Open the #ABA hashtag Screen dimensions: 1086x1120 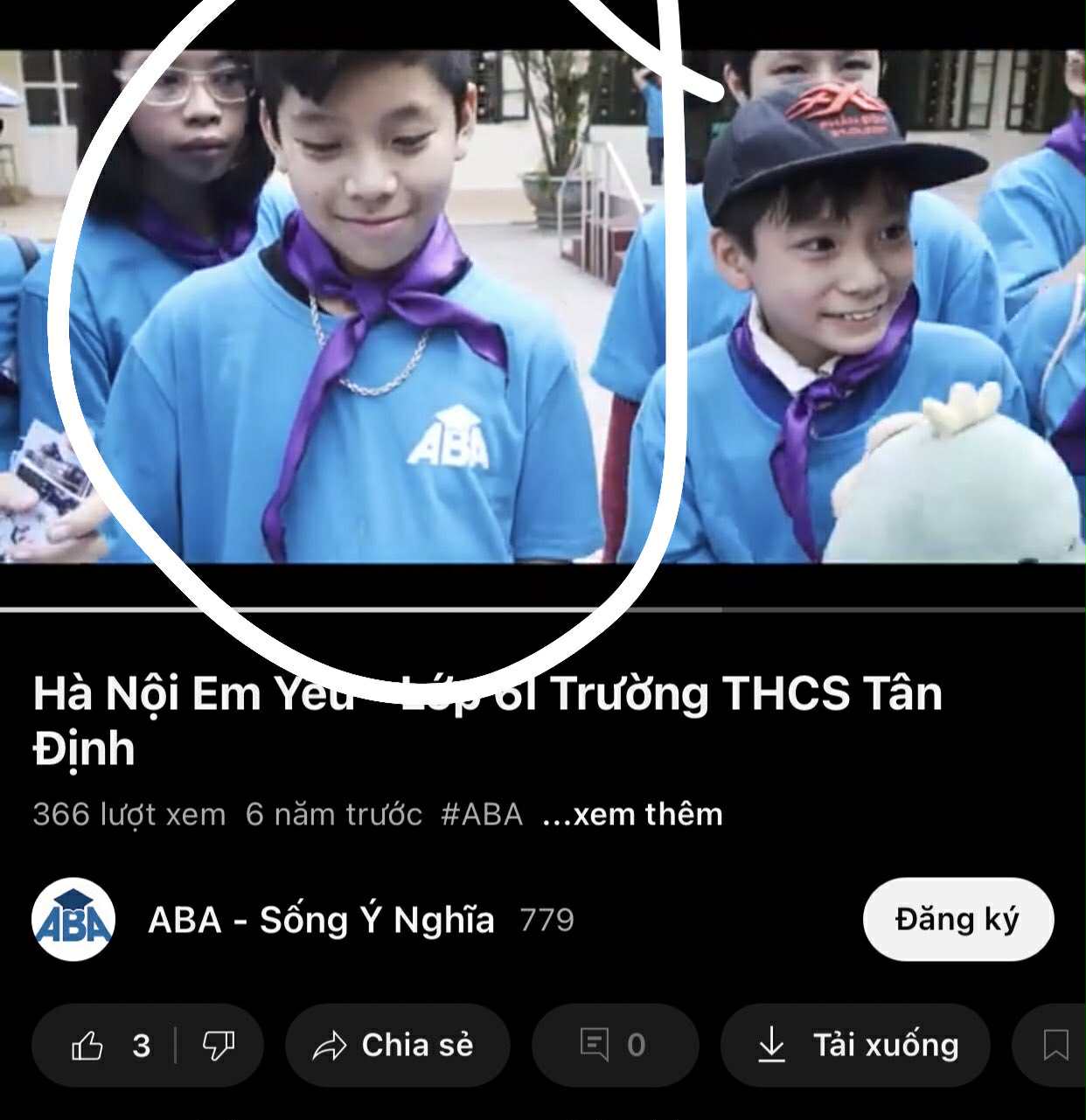coord(482,814)
